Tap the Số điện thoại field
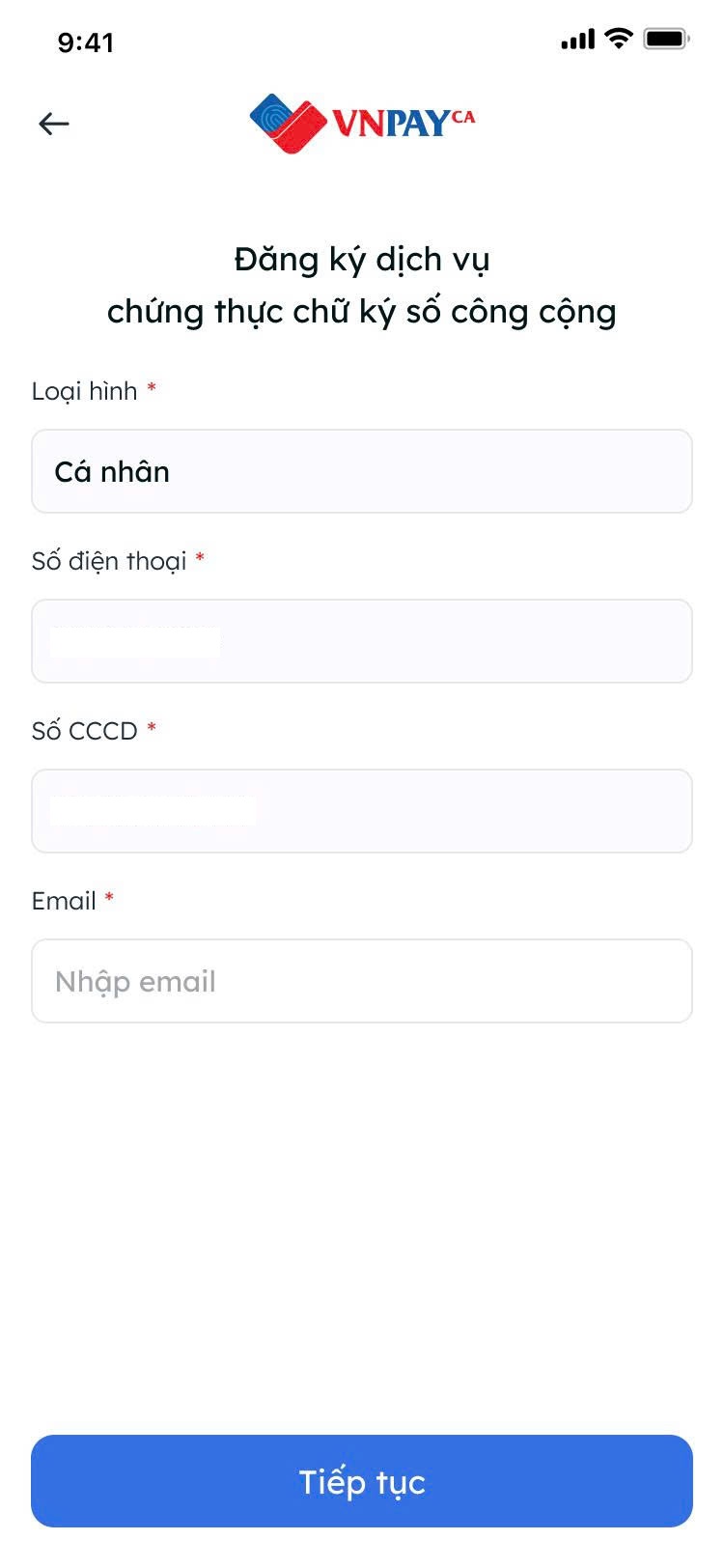 pos(362,641)
